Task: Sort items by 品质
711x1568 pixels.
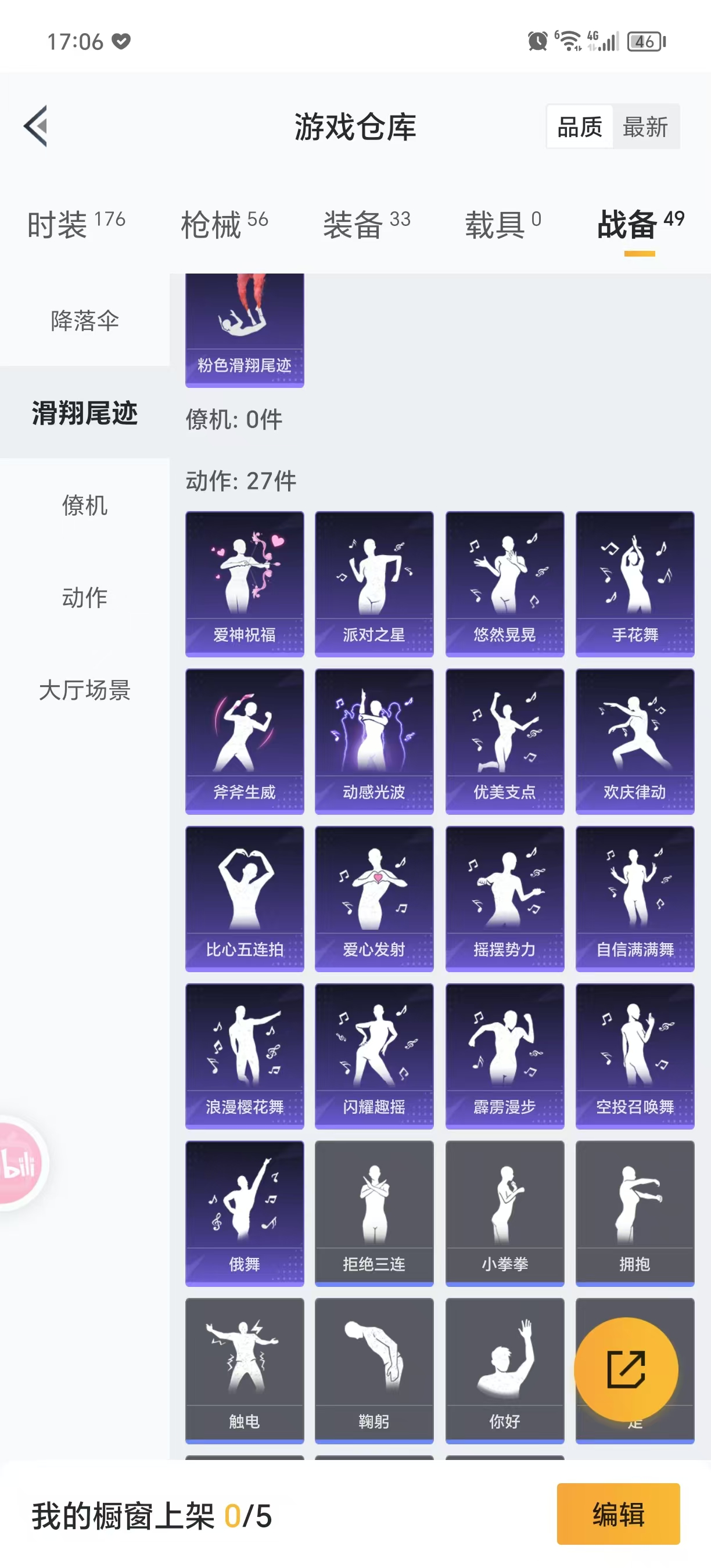Action: click(x=580, y=127)
